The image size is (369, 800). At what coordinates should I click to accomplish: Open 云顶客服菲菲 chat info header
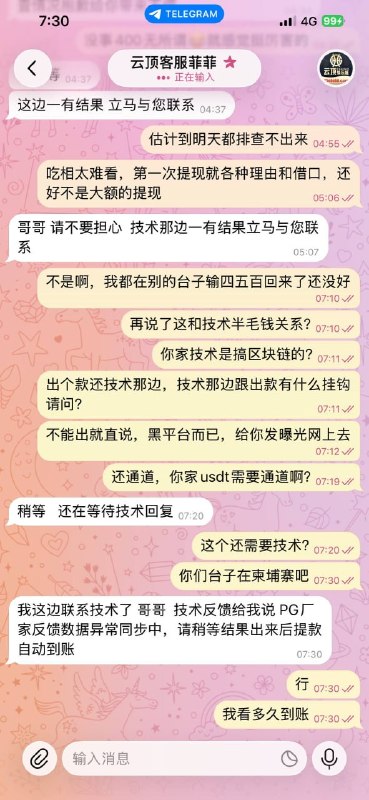[184, 68]
